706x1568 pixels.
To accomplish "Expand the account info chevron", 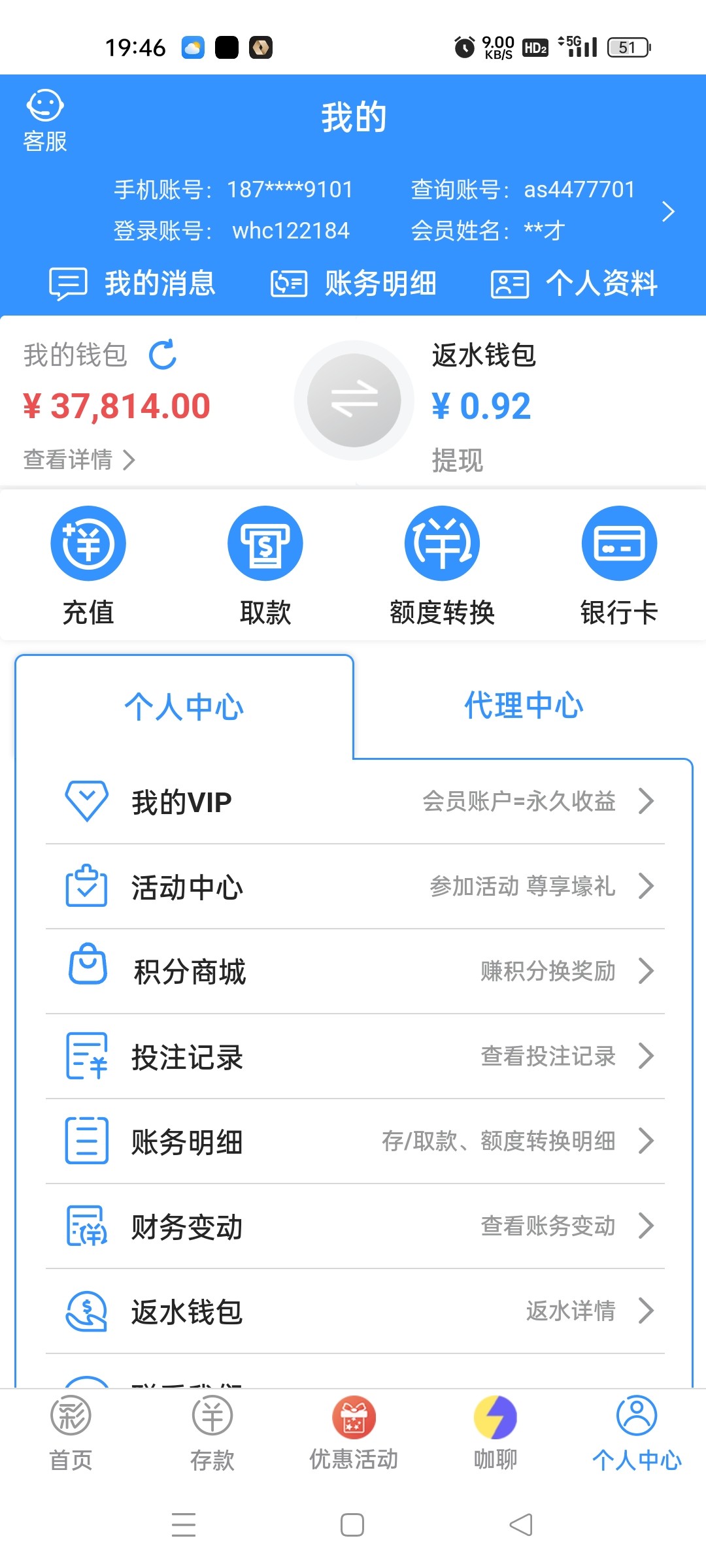I will point(669,211).
